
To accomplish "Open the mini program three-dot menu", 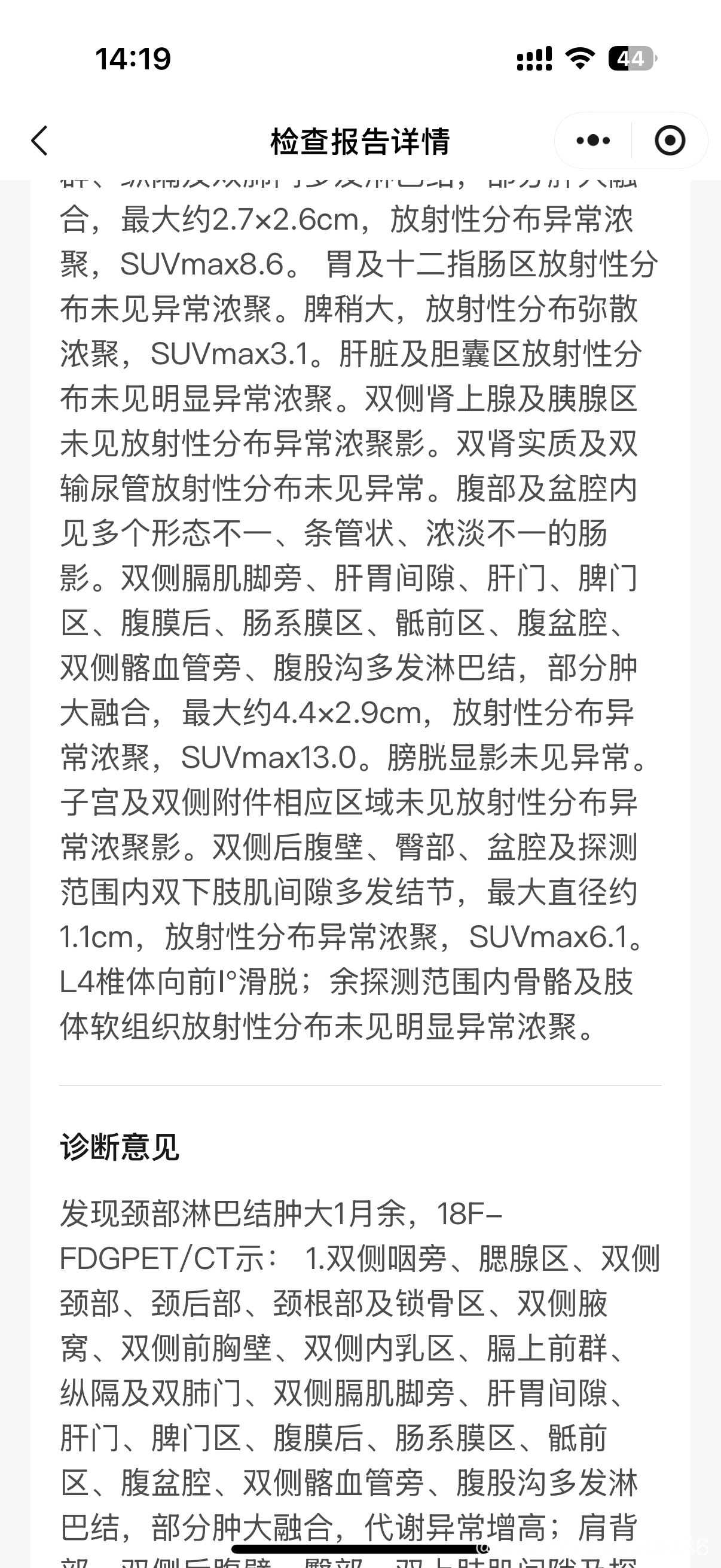I will pyautogui.click(x=593, y=141).
